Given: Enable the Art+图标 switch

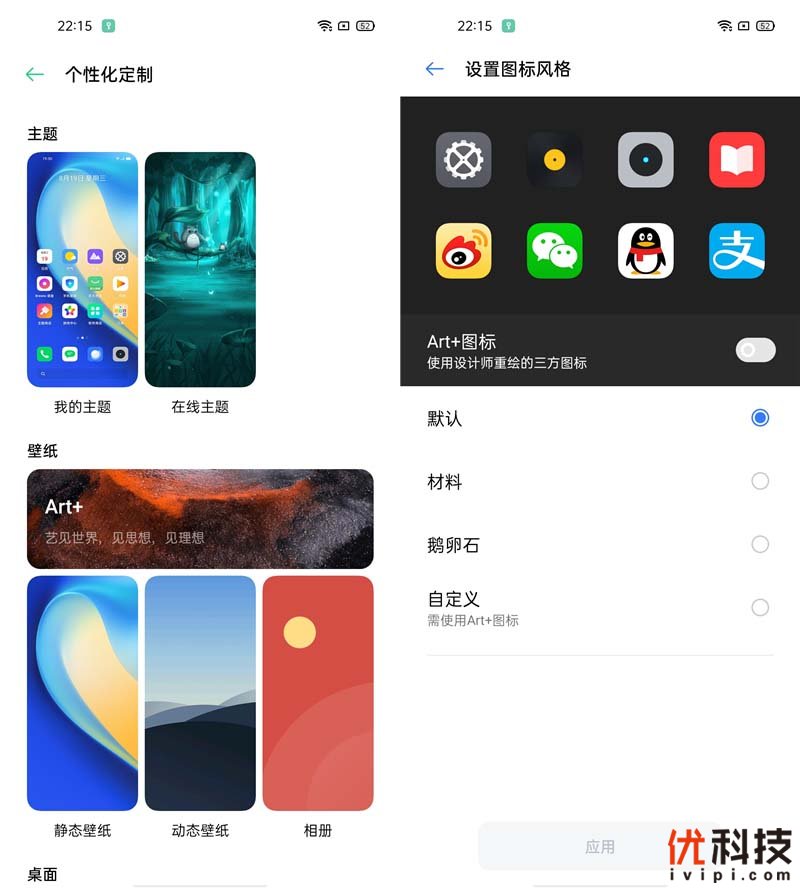Looking at the screenshot, I should click(x=755, y=350).
